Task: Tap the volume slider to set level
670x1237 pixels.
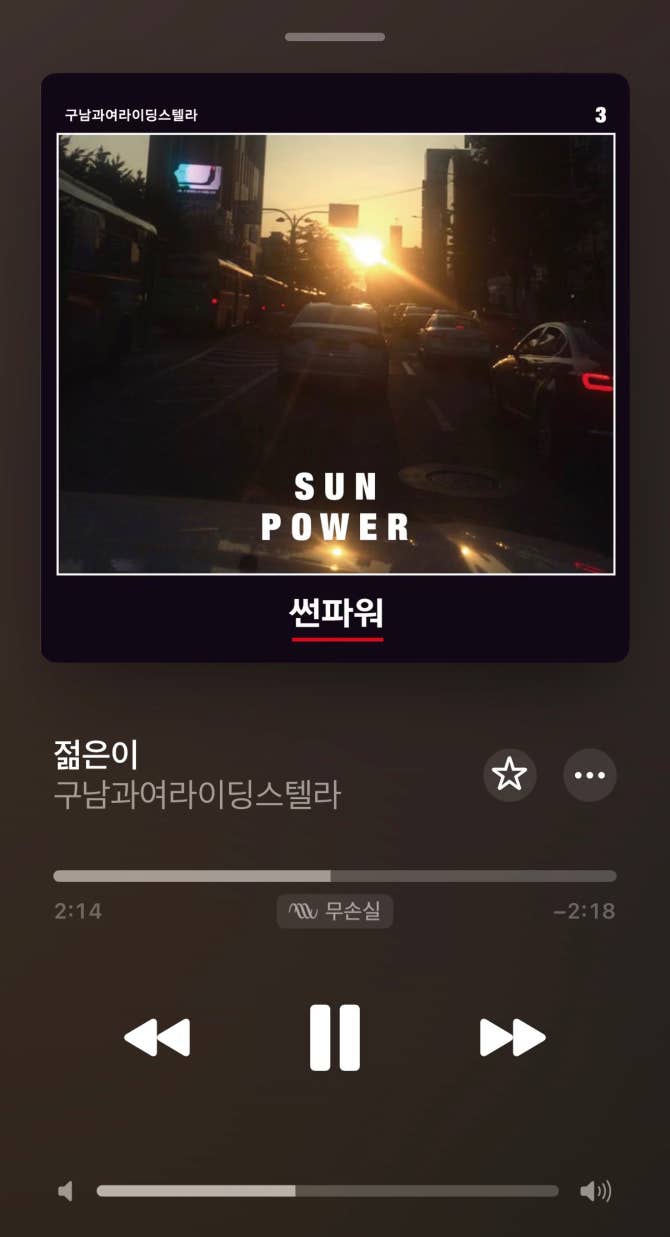Action: (327, 1191)
